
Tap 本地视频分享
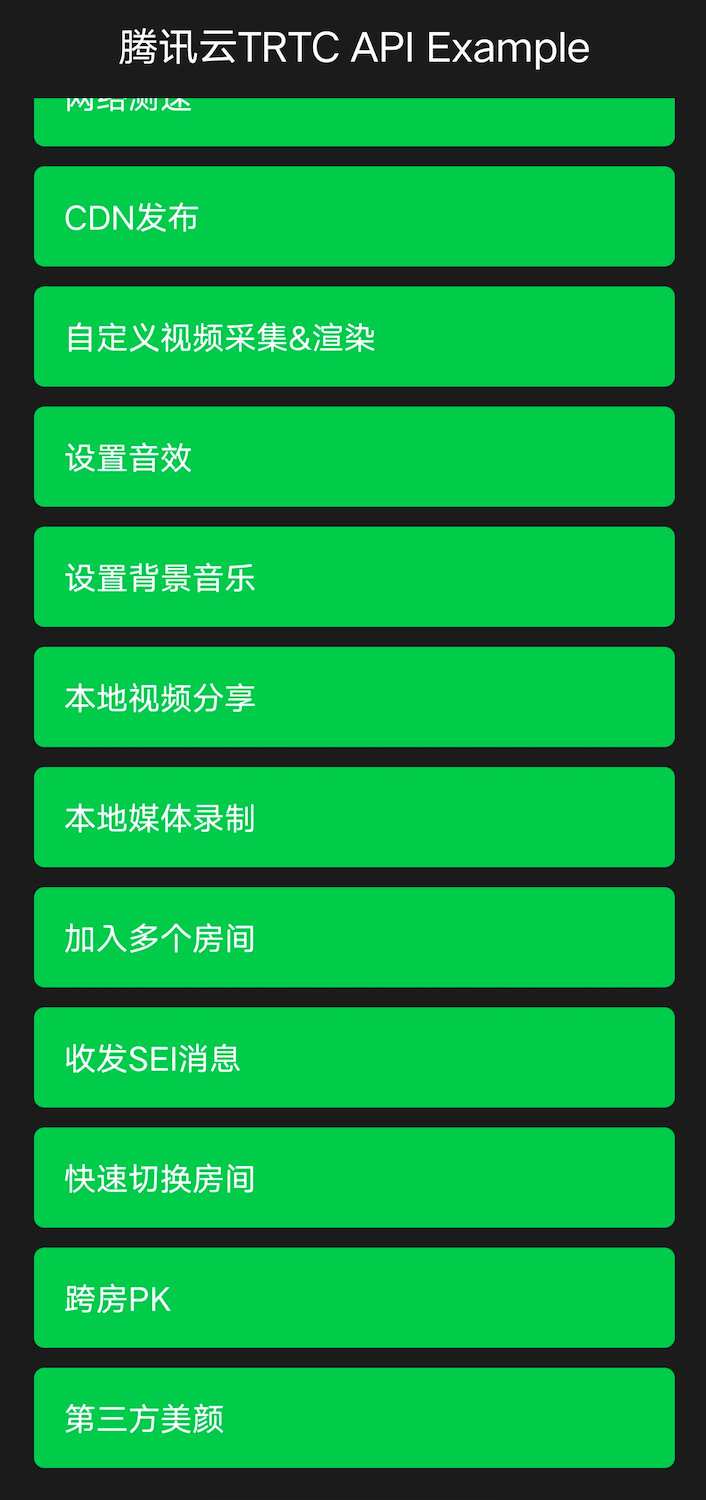pos(354,697)
